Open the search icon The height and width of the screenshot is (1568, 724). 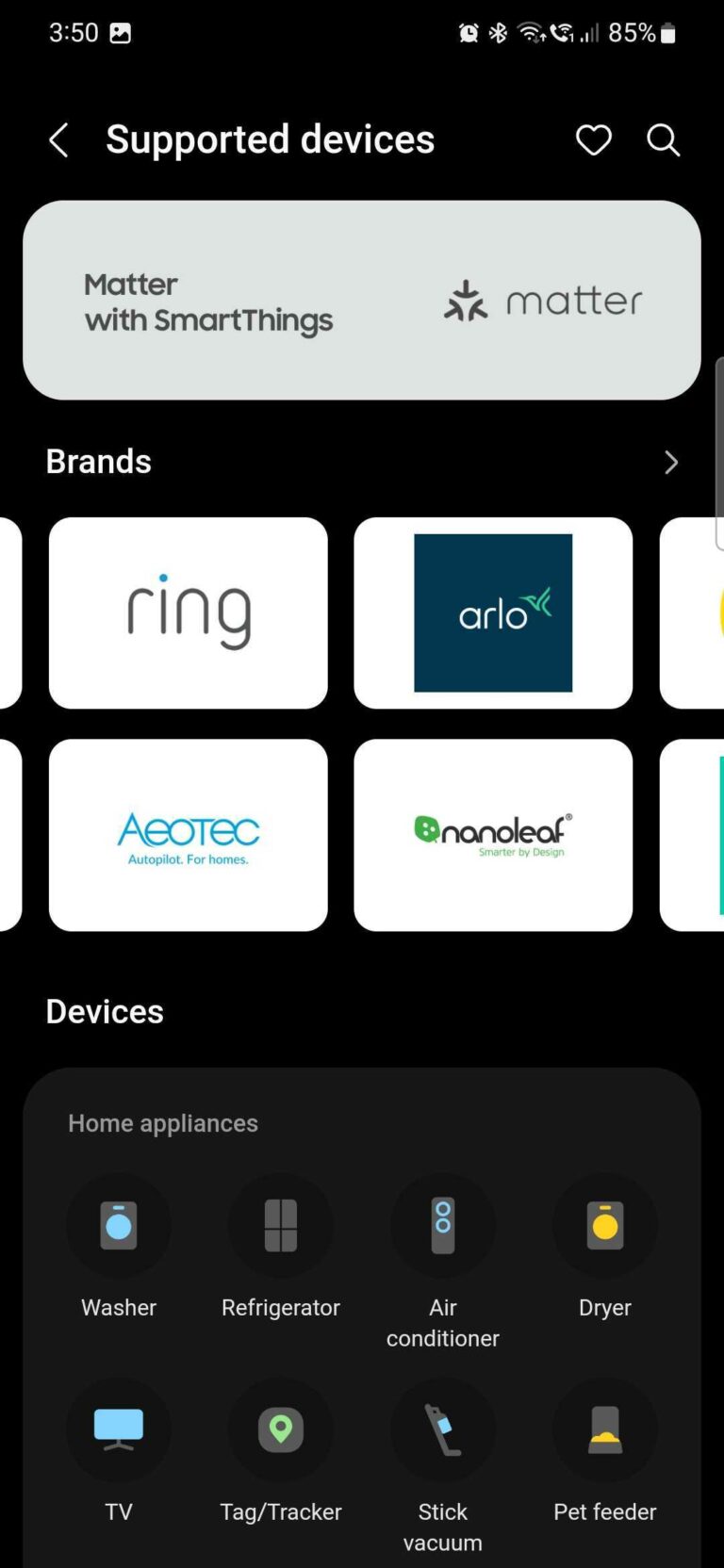(x=663, y=140)
